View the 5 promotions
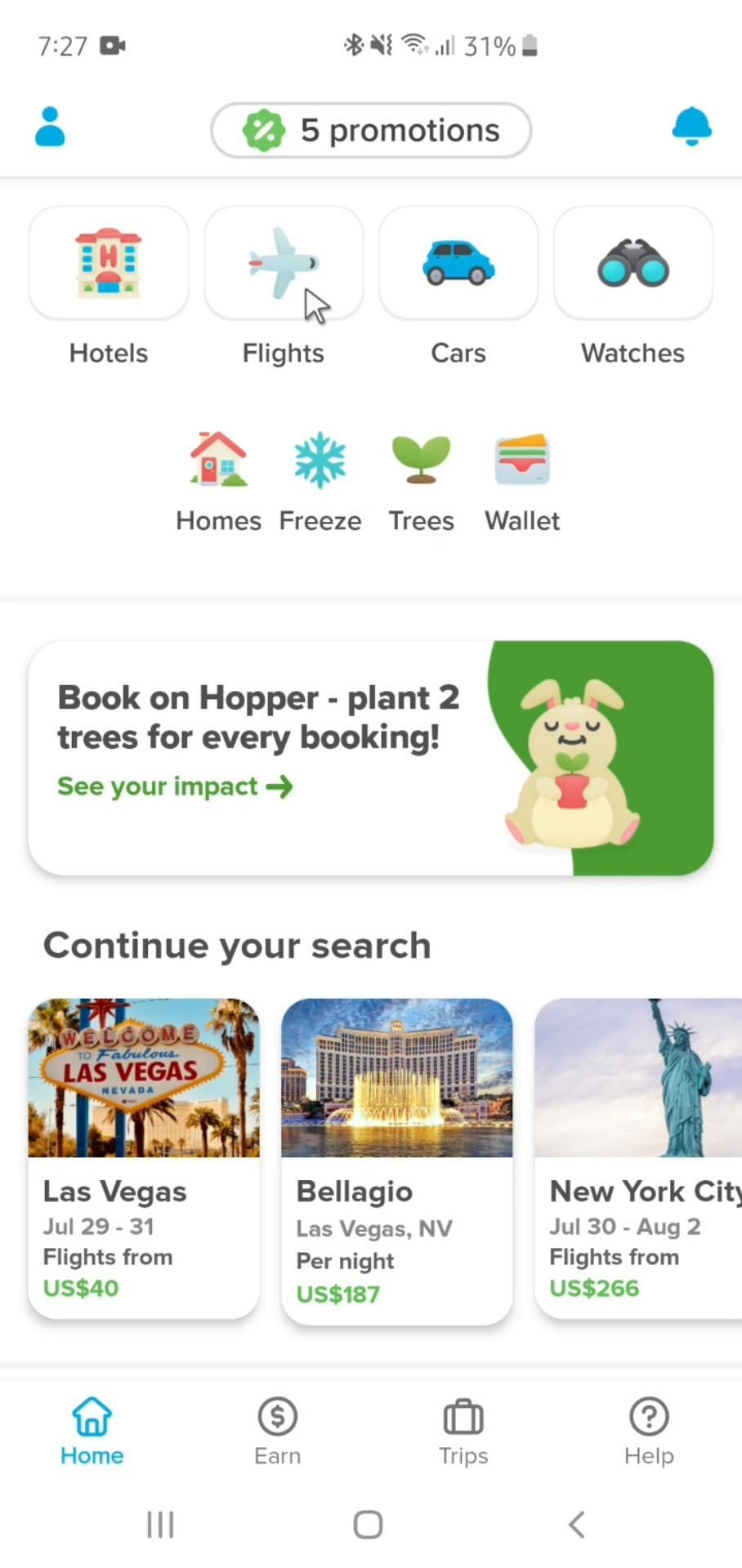Viewport: 742px width, 1568px height. [x=371, y=130]
